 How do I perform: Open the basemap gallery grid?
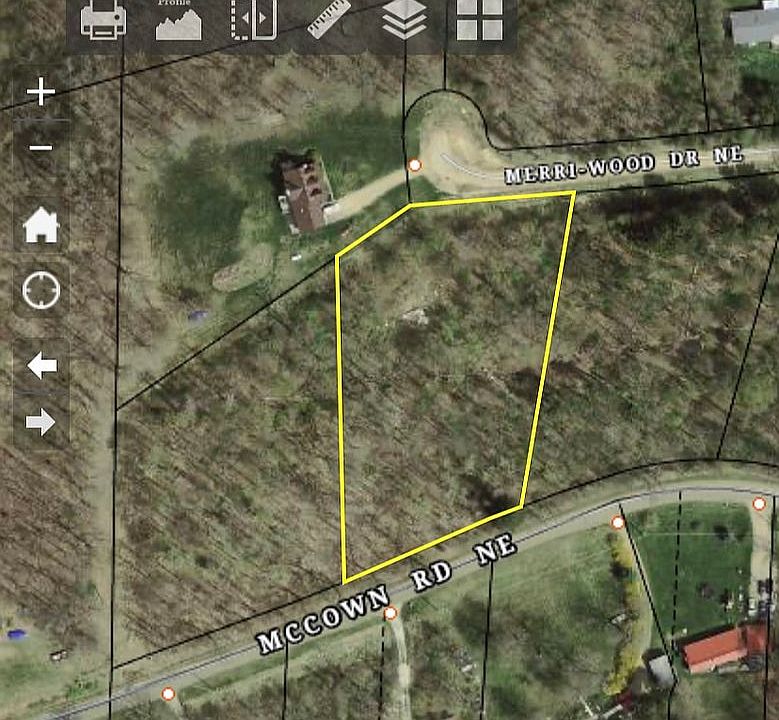tap(480, 21)
